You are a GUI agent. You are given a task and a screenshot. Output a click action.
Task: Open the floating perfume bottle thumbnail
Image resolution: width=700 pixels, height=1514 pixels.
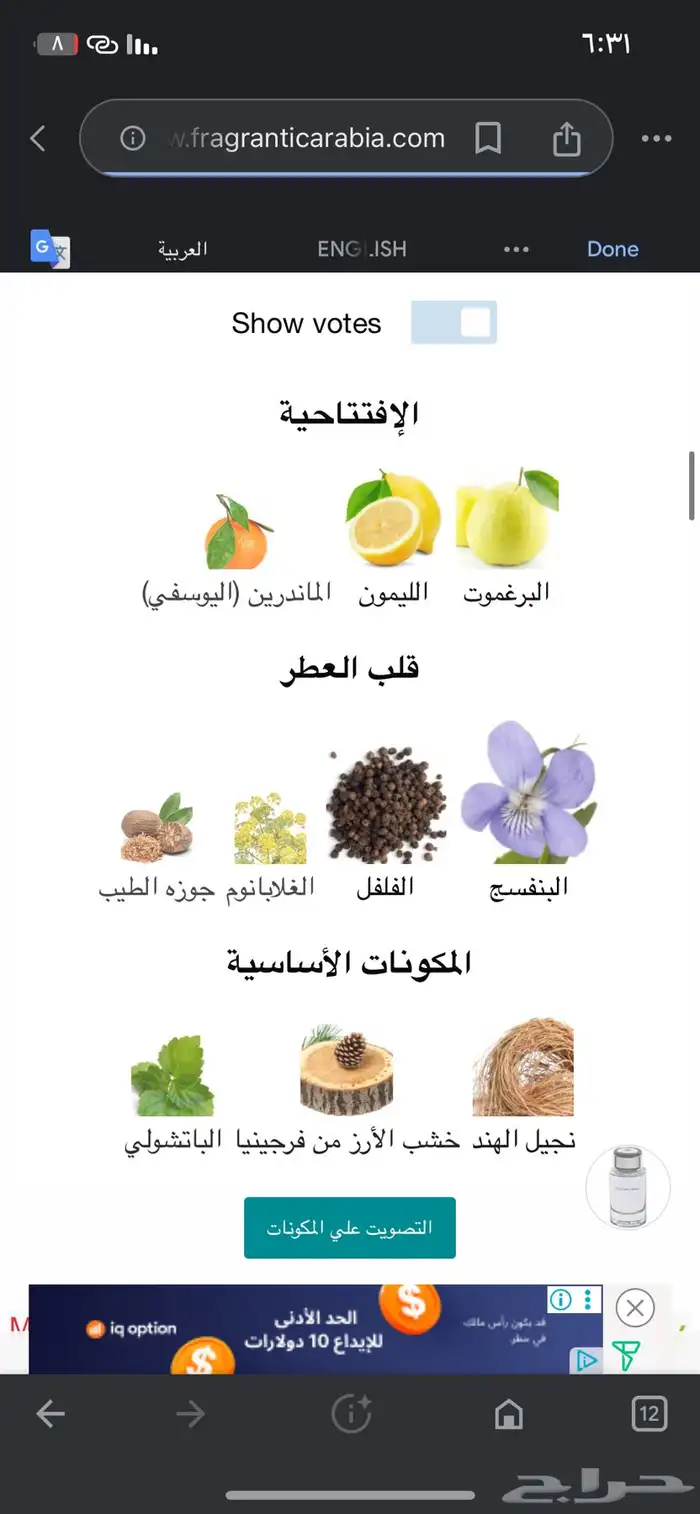coord(627,1187)
